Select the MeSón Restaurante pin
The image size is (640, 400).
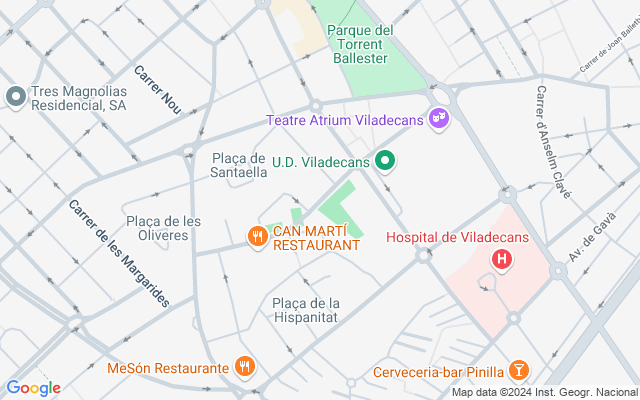coord(244,367)
